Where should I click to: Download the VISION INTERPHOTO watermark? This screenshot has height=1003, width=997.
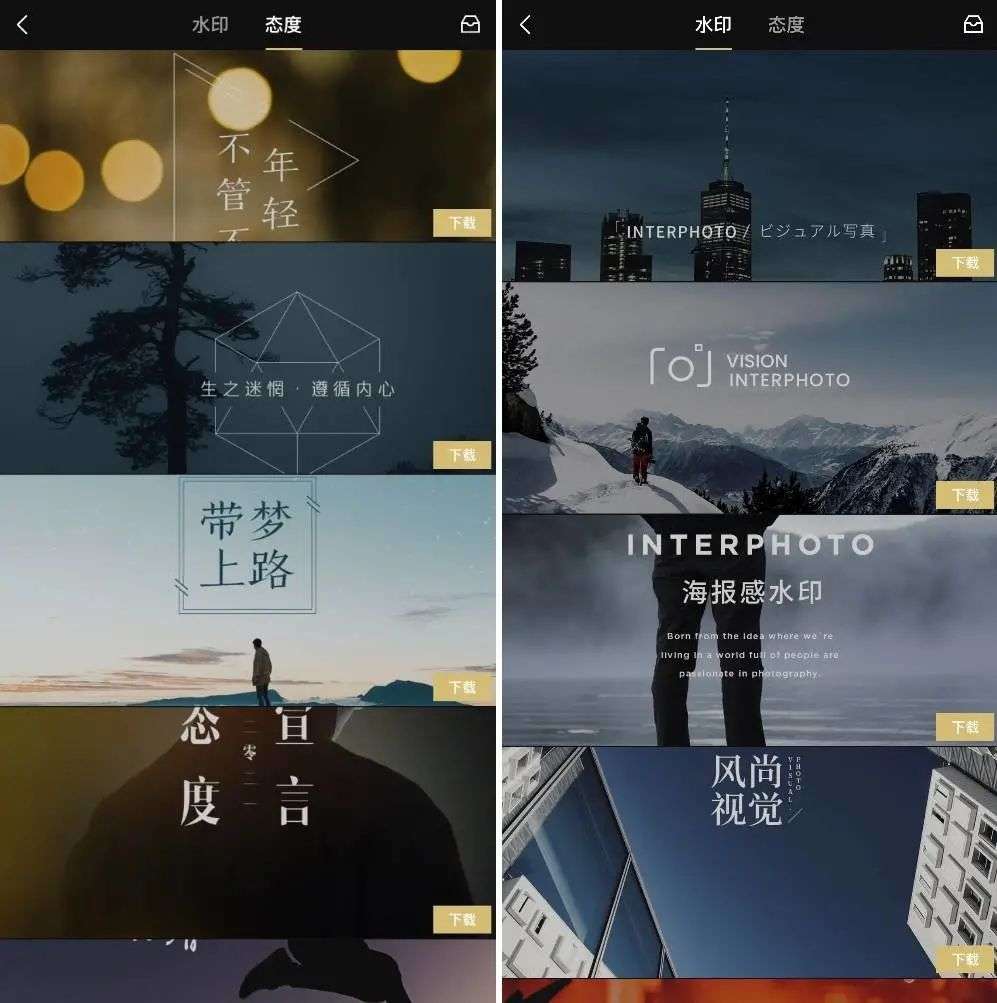click(x=965, y=495)
